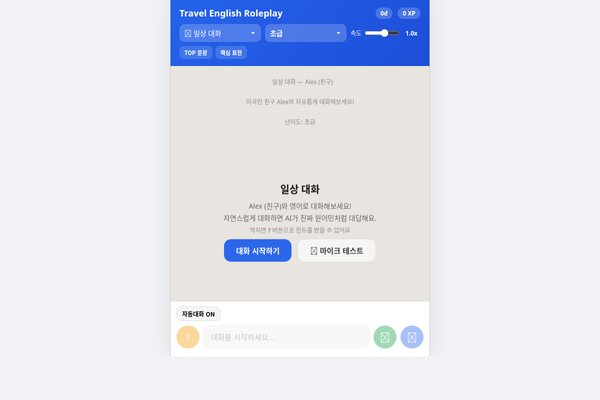Screen dimensions: 600x400
Task: Run the 마이크 테스트 microphone test
Action: (336, 250)
